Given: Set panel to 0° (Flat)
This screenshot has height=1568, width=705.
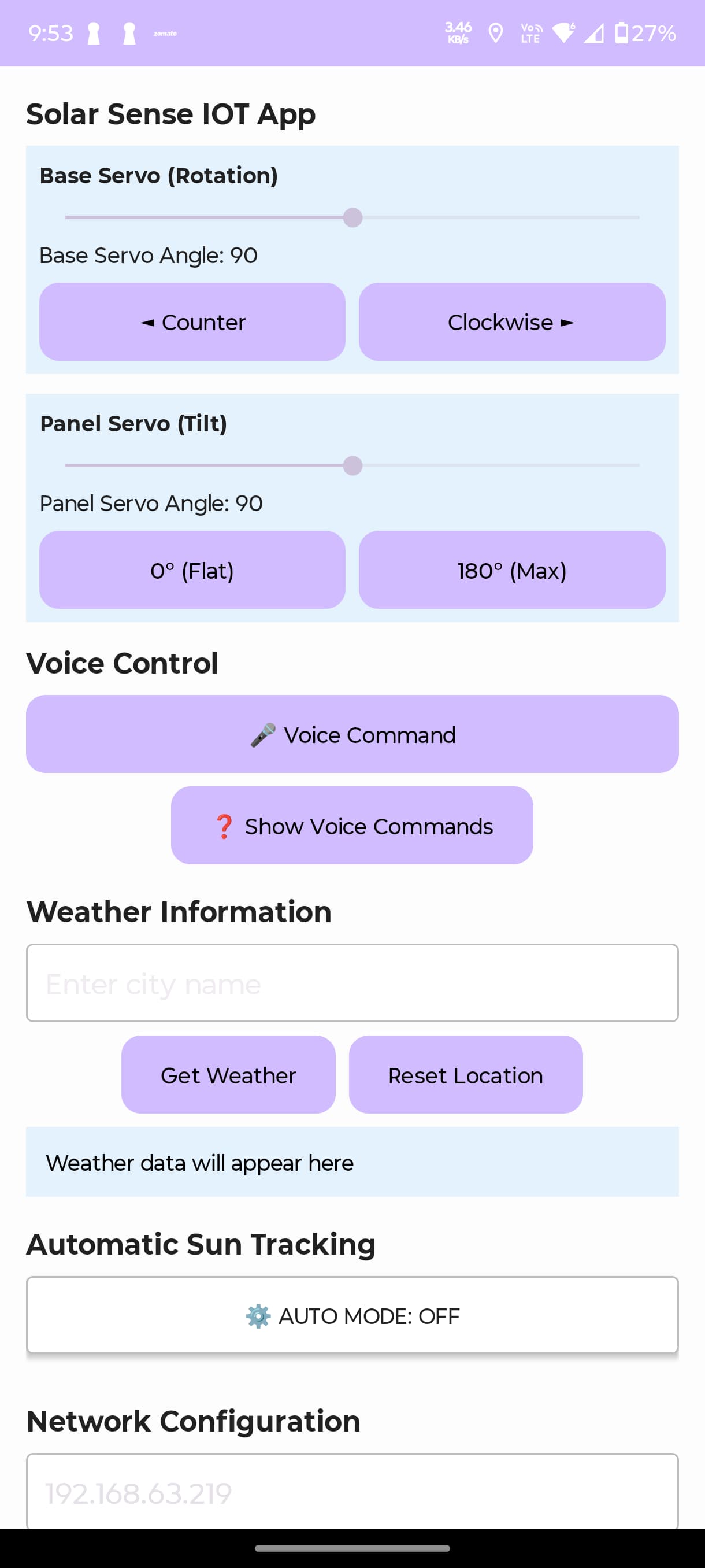Looking at the screenshot, I should pyautogui.click(x=192, y=569).
